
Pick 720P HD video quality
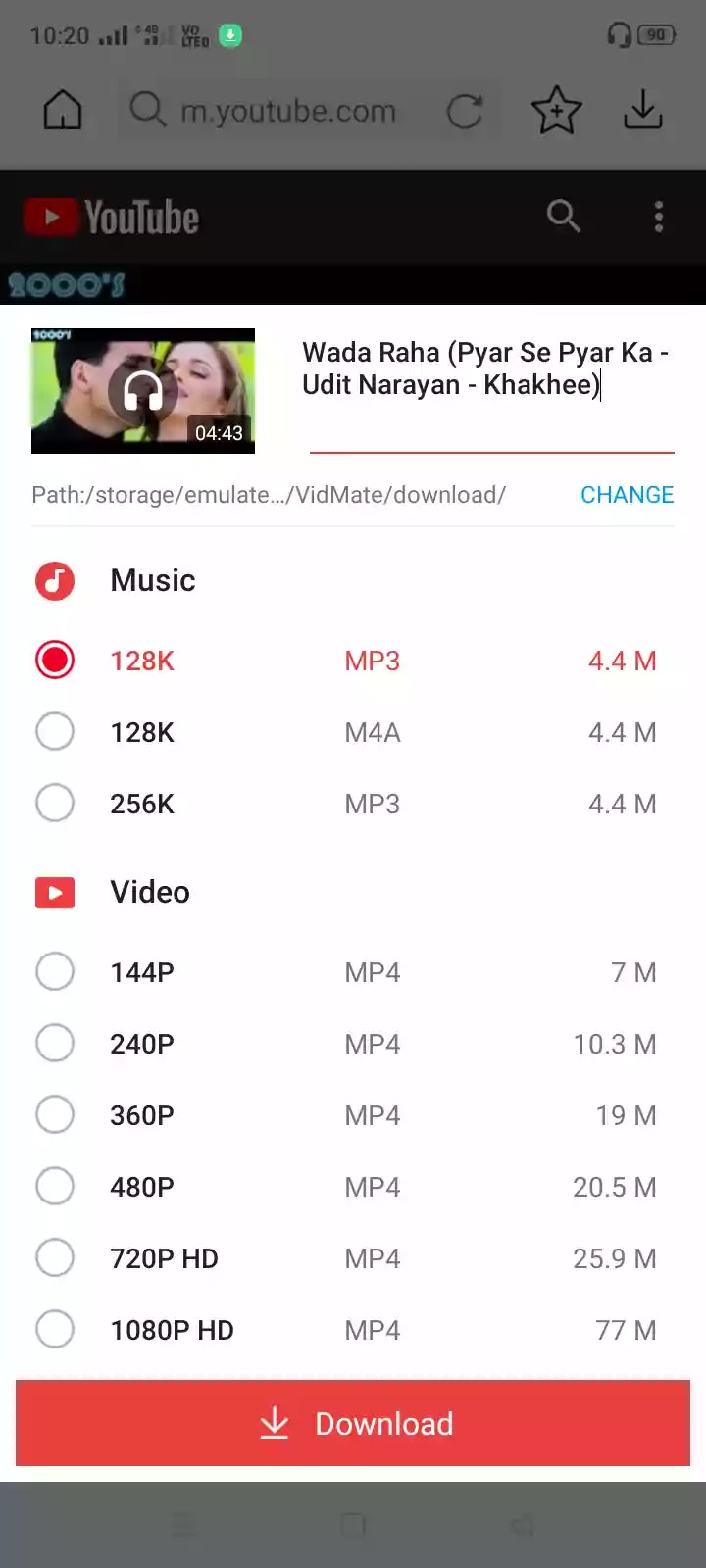point(55,1258)
